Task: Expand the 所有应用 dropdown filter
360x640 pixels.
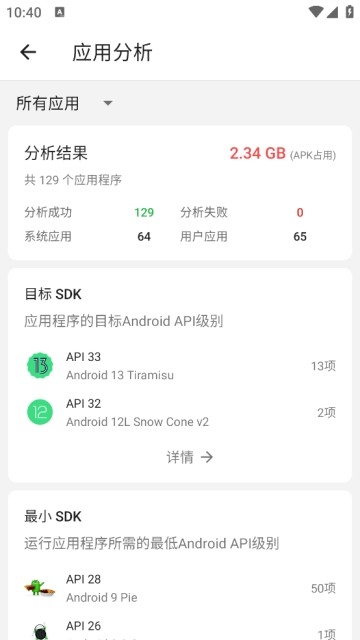Action: pos(64,103)
